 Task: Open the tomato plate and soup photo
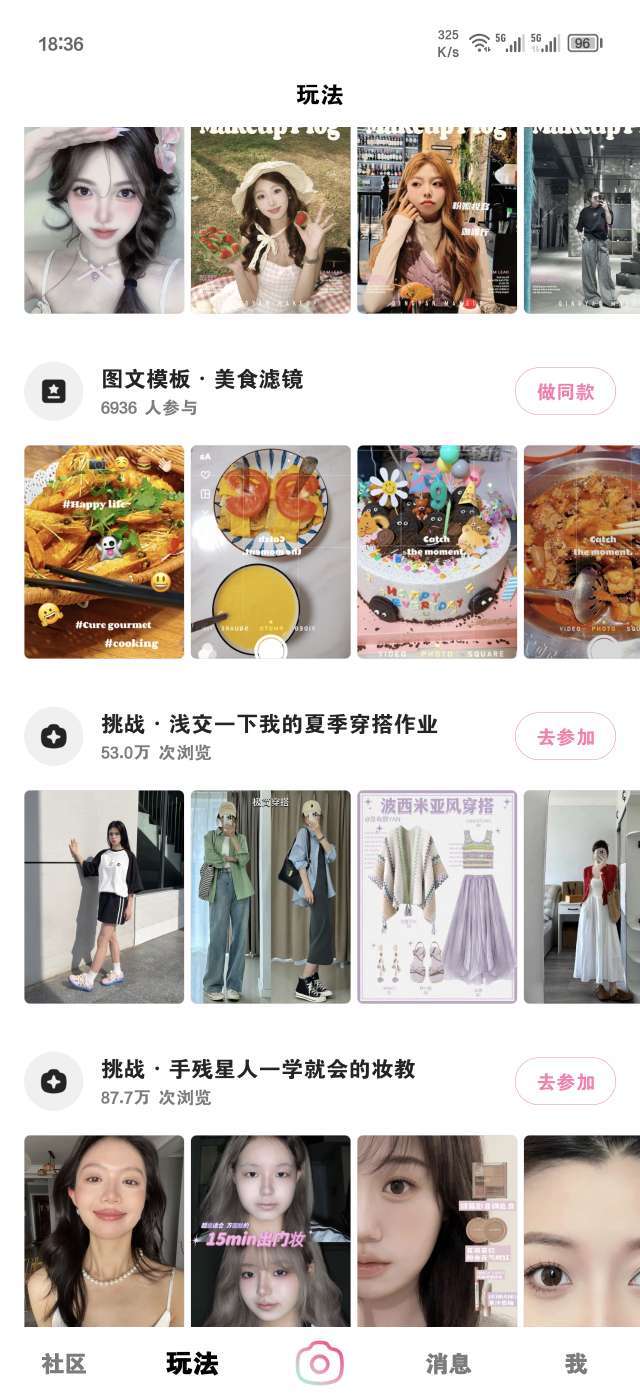coord(271,552)
